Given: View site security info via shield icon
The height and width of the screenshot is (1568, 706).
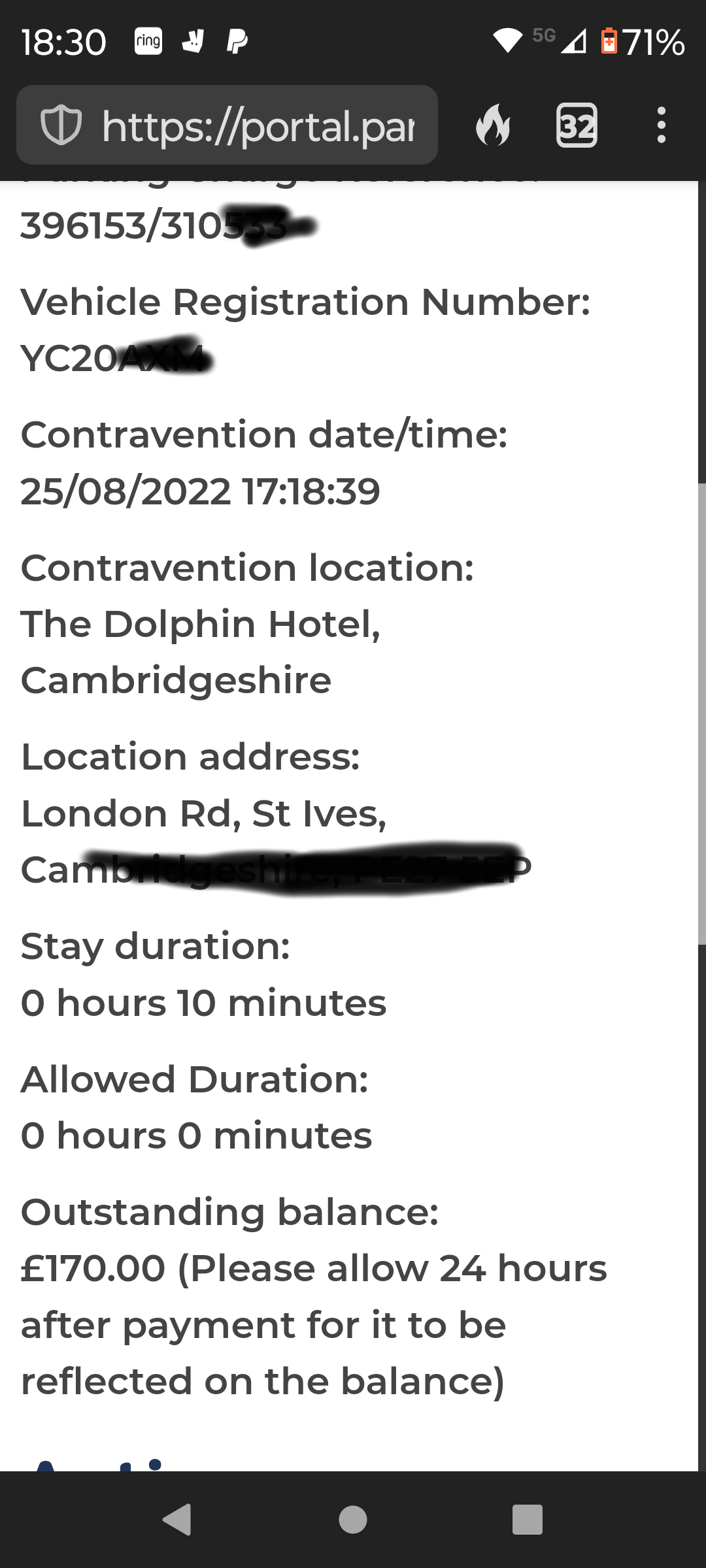Looking at the screenshot, I should point(61,125).
